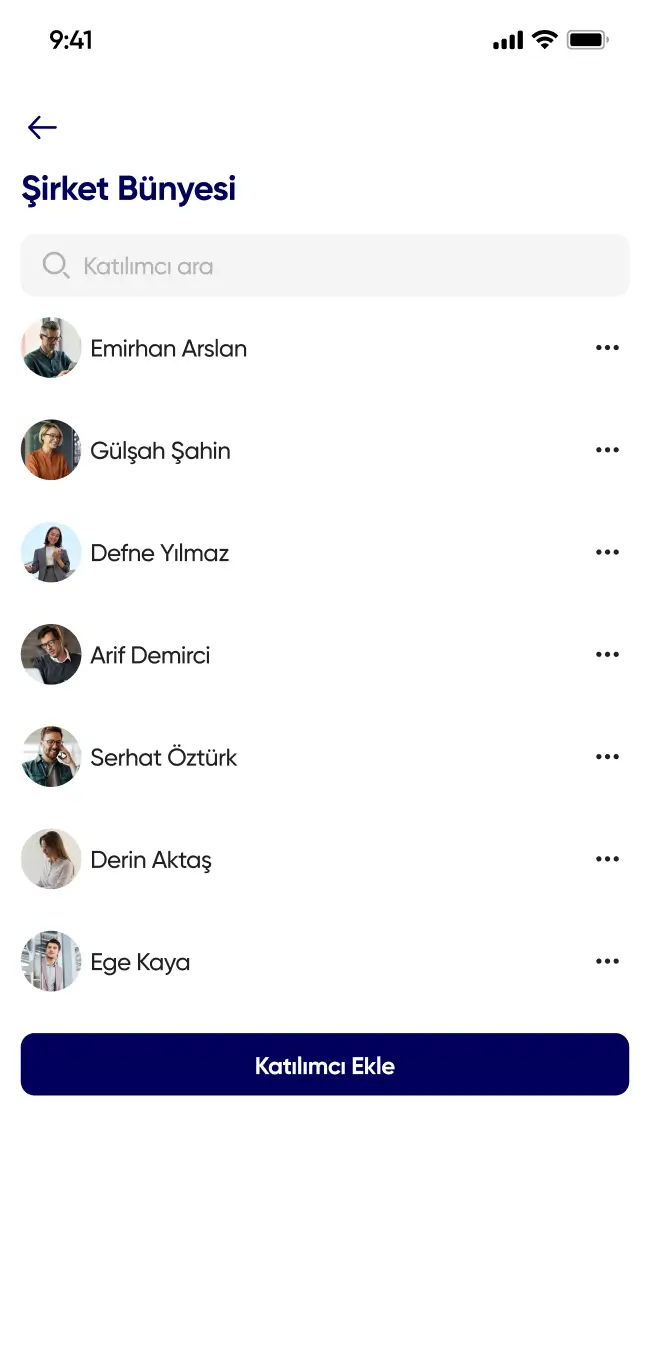Viewport: 650px width, 1346px height.
Task: Select Gülşah Şahin from the list
Action: tap(160, 451)
